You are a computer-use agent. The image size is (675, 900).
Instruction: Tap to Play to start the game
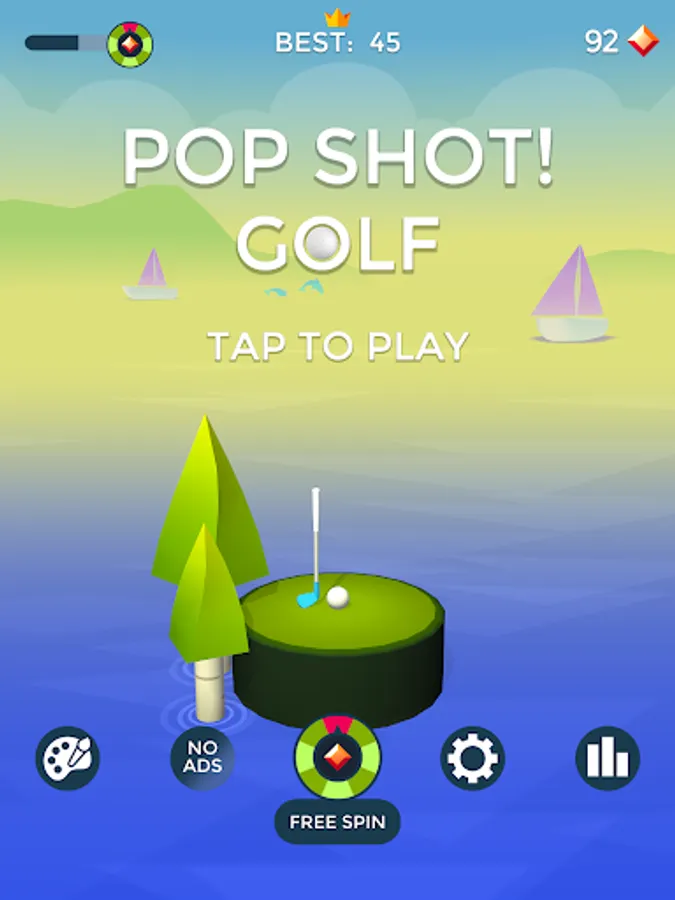click(x=338, y=346)
